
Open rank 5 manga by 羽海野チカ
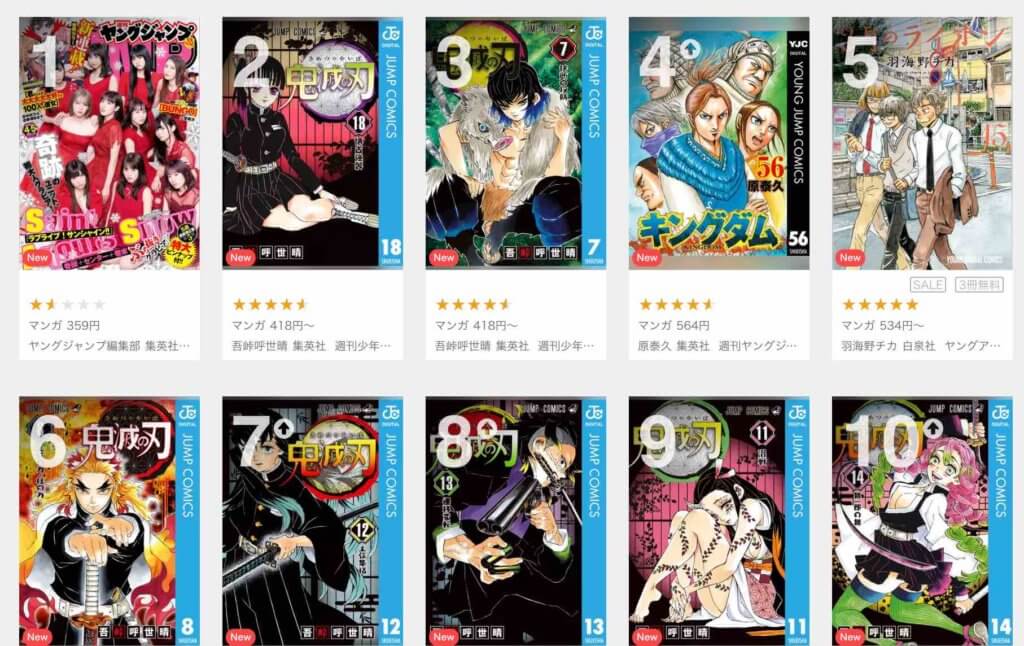tap(921, 143)
